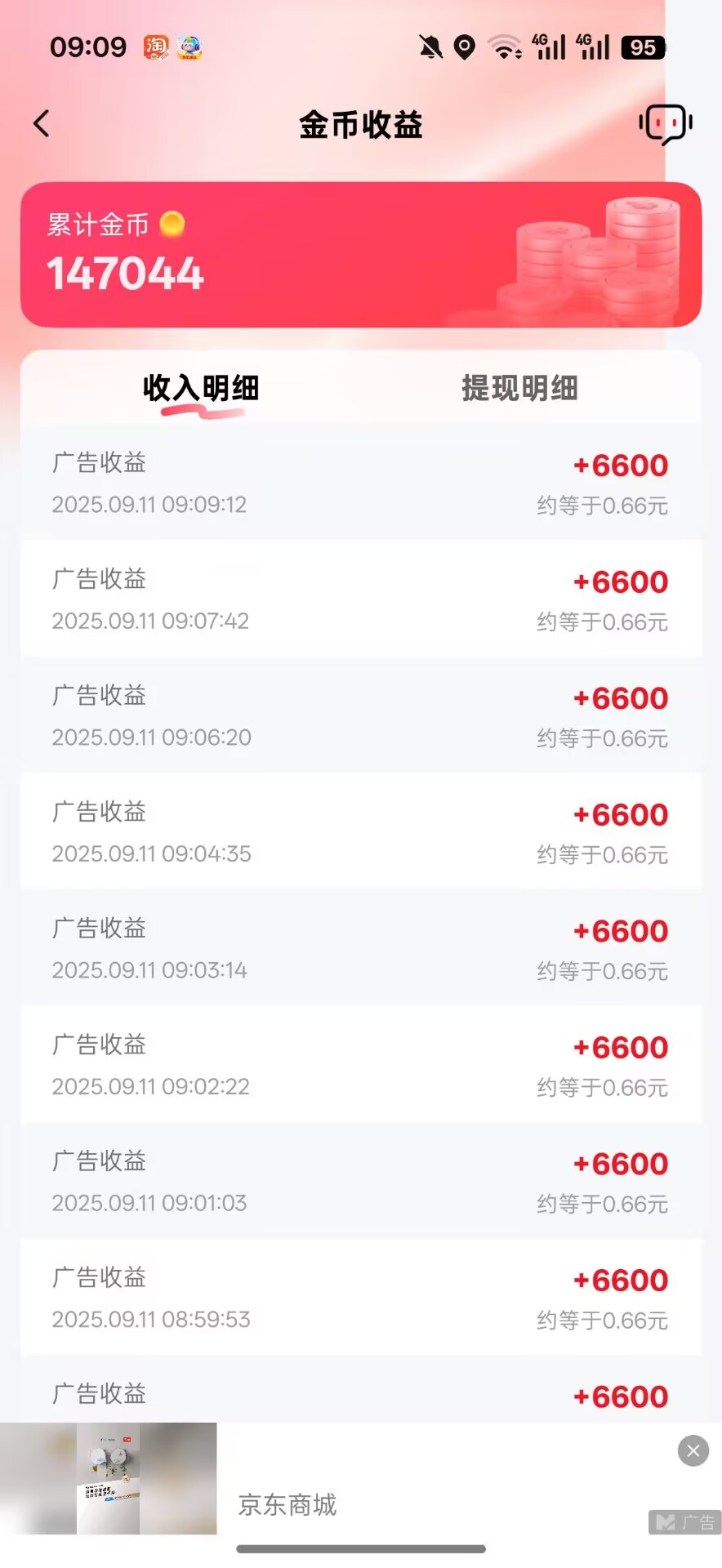
Task: Close the bottom ad banner
Action: tap(693, 1450)
